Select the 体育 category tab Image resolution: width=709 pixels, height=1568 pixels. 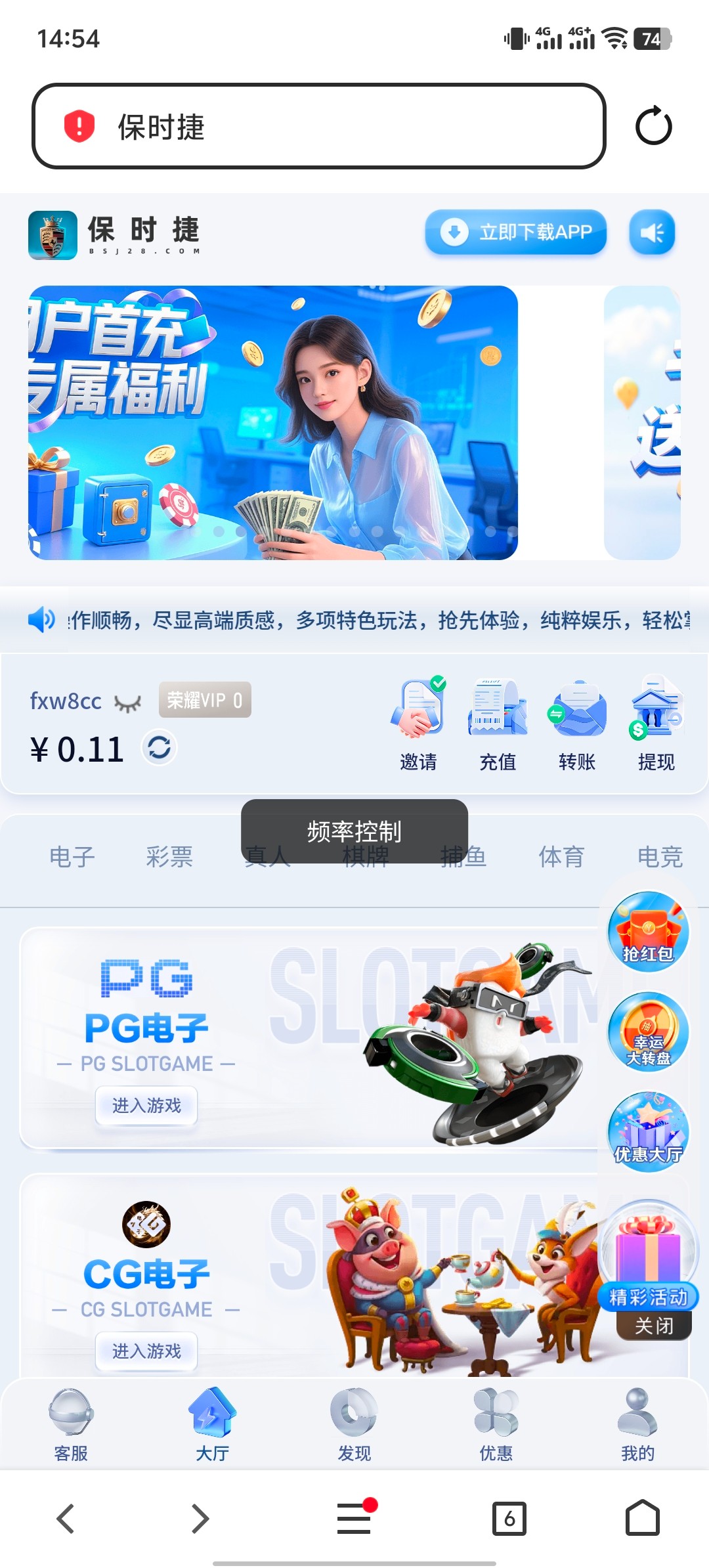click(561, 857)
